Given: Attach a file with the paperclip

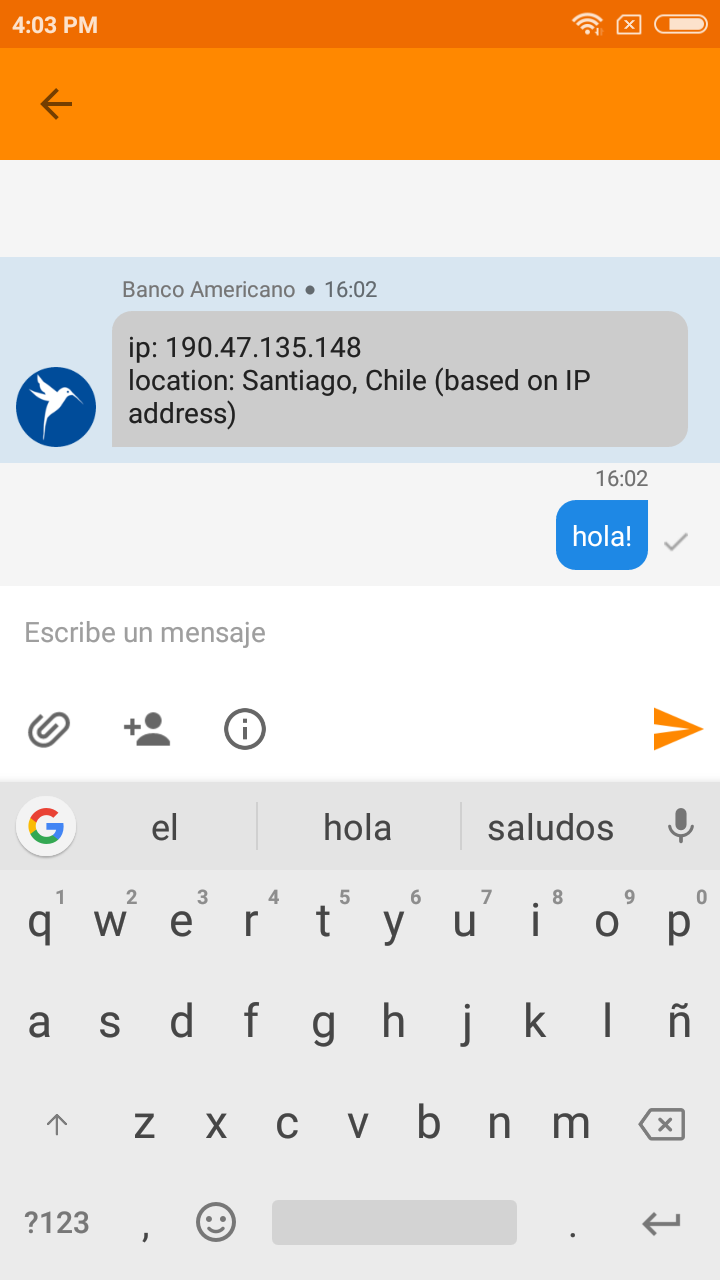Looking at the screenshot, I should click(49, 729).
